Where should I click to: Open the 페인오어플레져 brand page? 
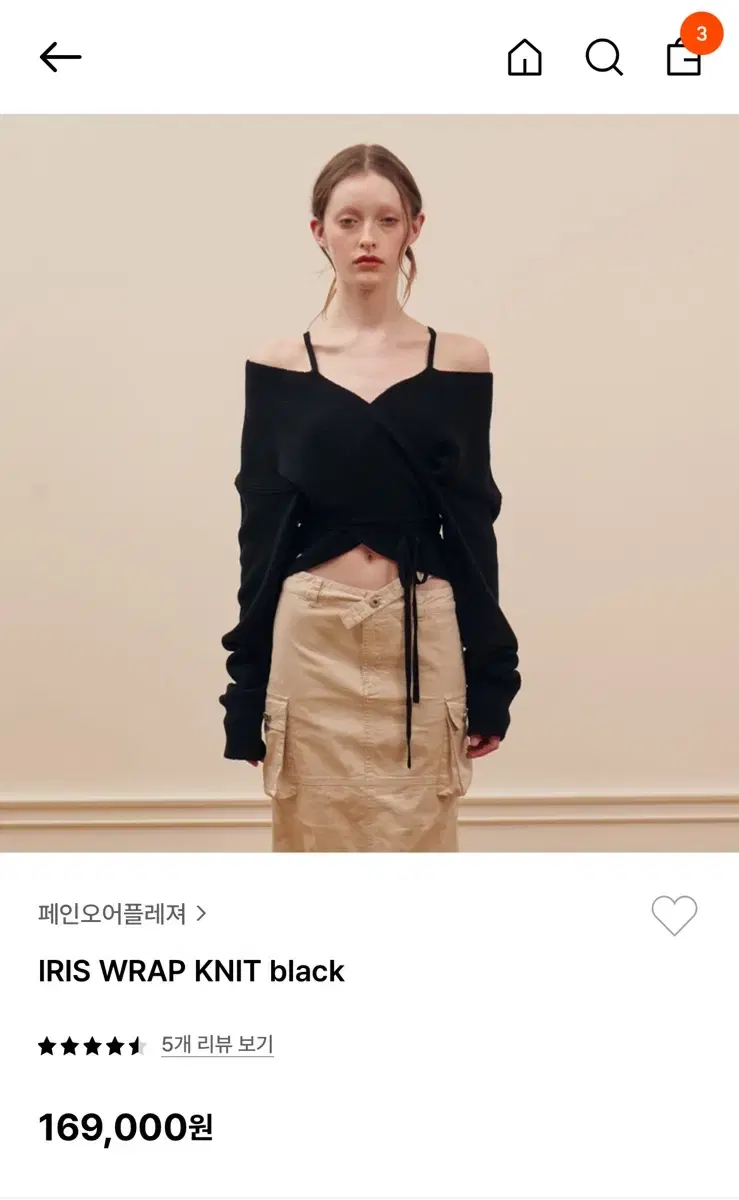(x=122, y=913)
